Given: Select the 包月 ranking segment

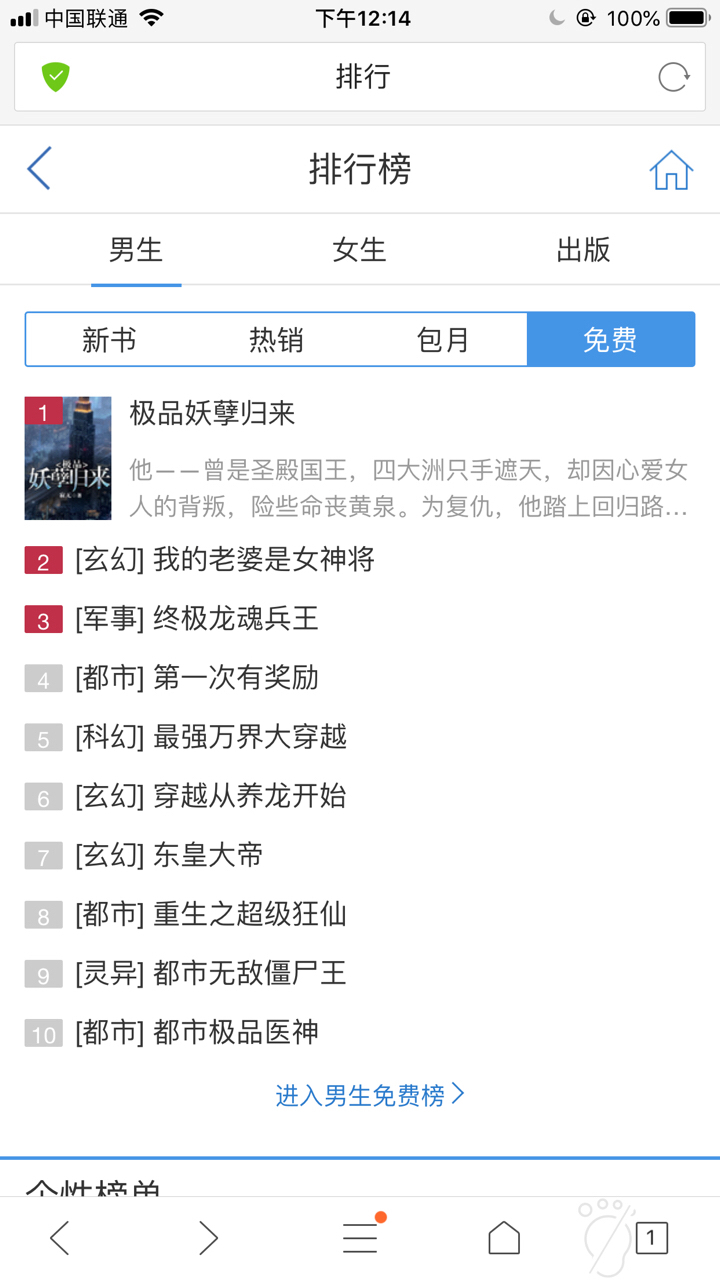Looking at the screenshot, I should pos(443,340).
